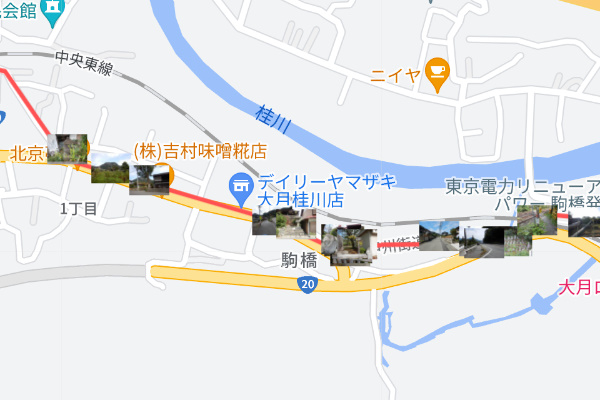Viewport: 600px width, 400px height.
Task: Tap the (株)吉村味噌糀店 place marker
Action: 164,175
